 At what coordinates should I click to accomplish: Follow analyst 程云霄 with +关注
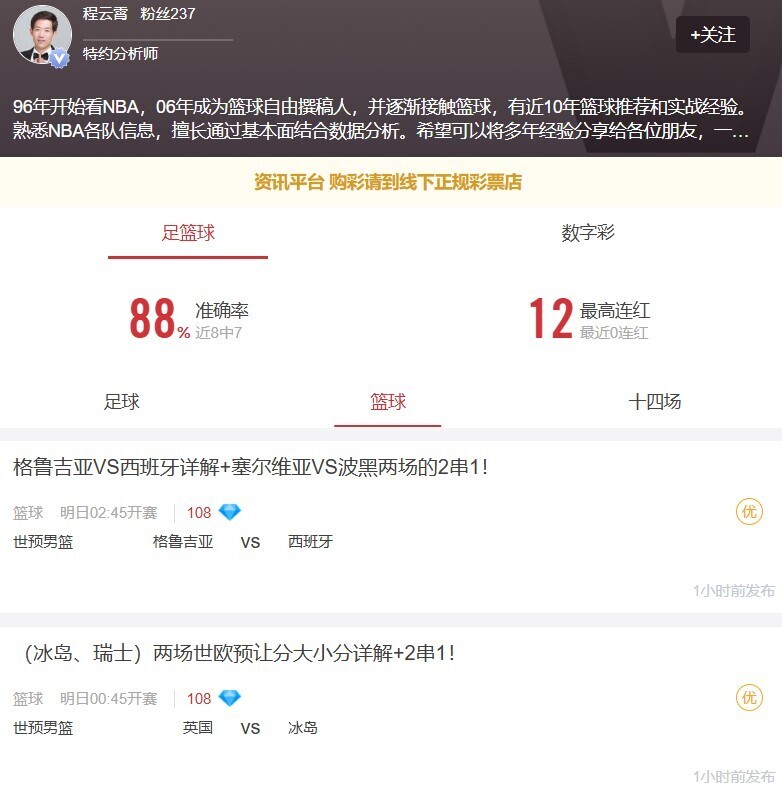(712, 35)
